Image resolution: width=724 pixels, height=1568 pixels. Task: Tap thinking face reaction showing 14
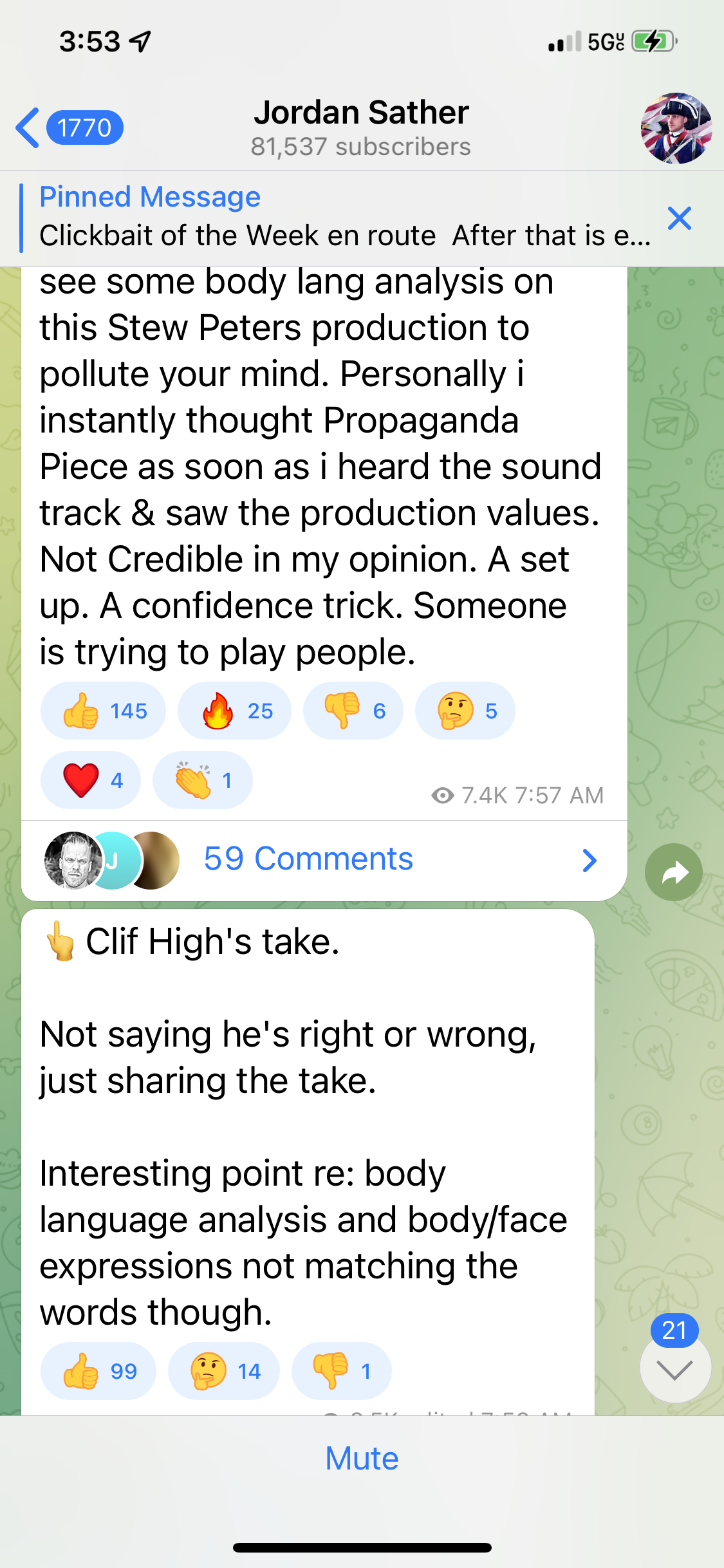pos(223,1371)
